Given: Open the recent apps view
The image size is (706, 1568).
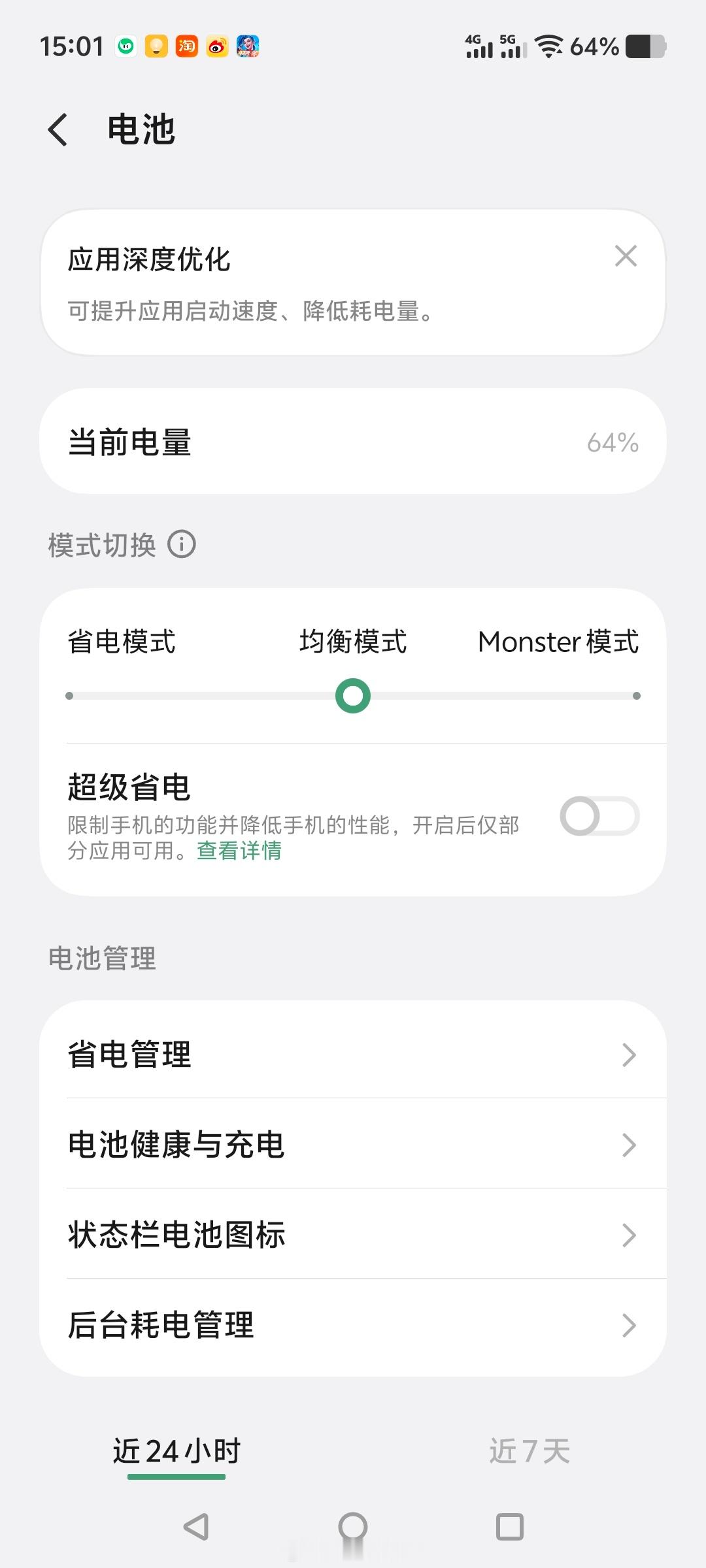Looking at the screenshot, I should pos(510,1527).
